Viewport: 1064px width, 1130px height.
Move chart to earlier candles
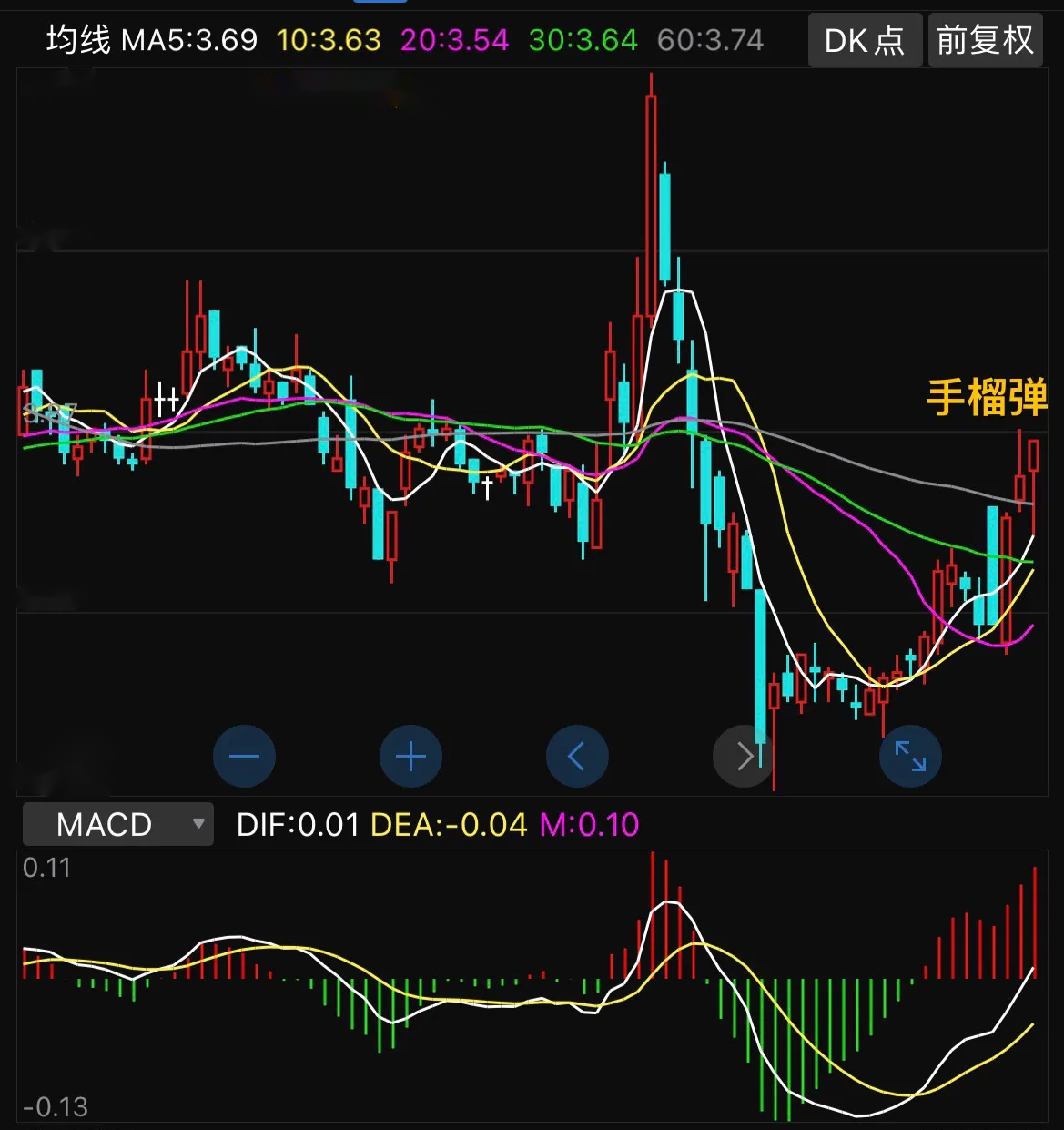coord(577,756)
